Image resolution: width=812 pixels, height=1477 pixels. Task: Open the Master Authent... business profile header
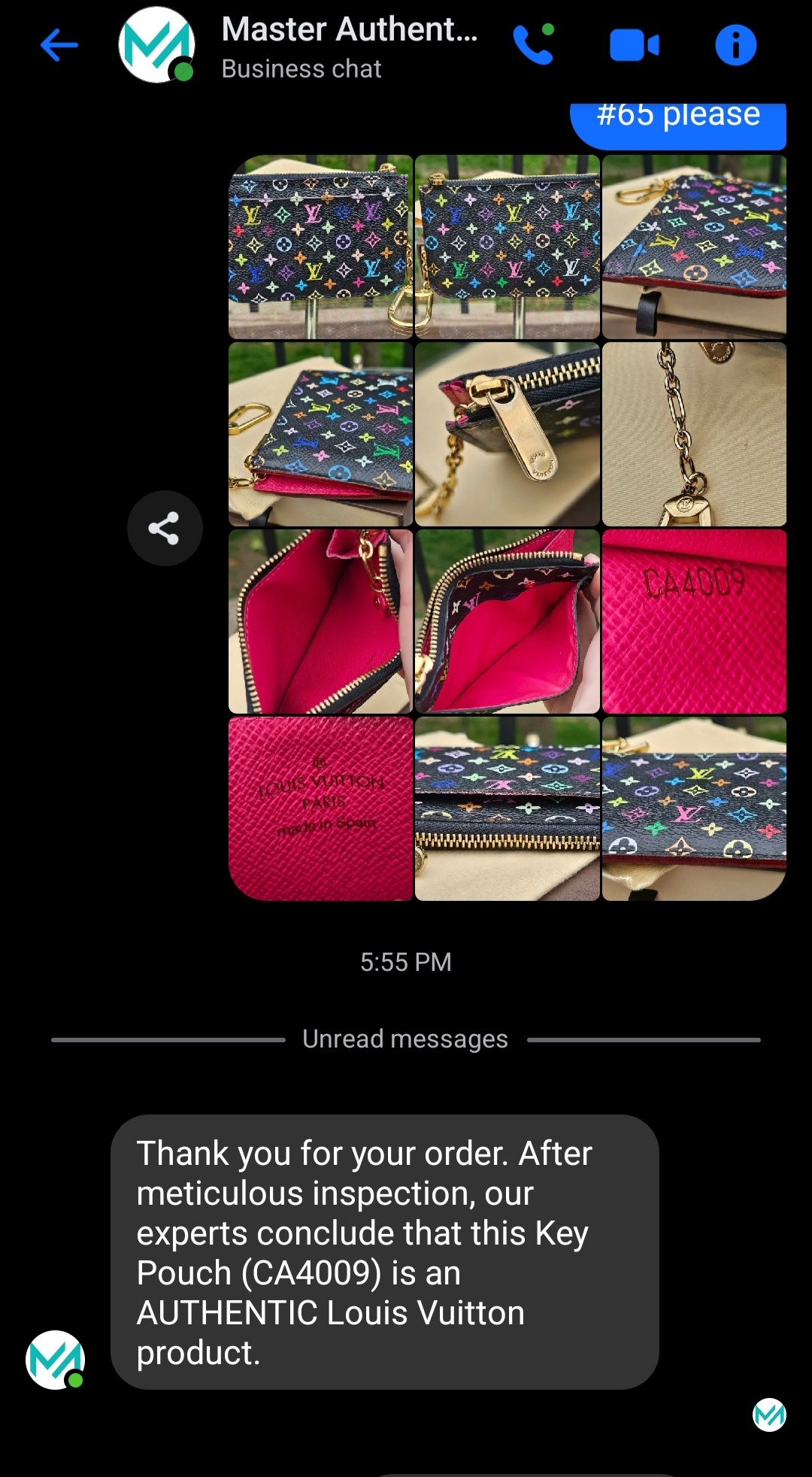pos(349,47)
